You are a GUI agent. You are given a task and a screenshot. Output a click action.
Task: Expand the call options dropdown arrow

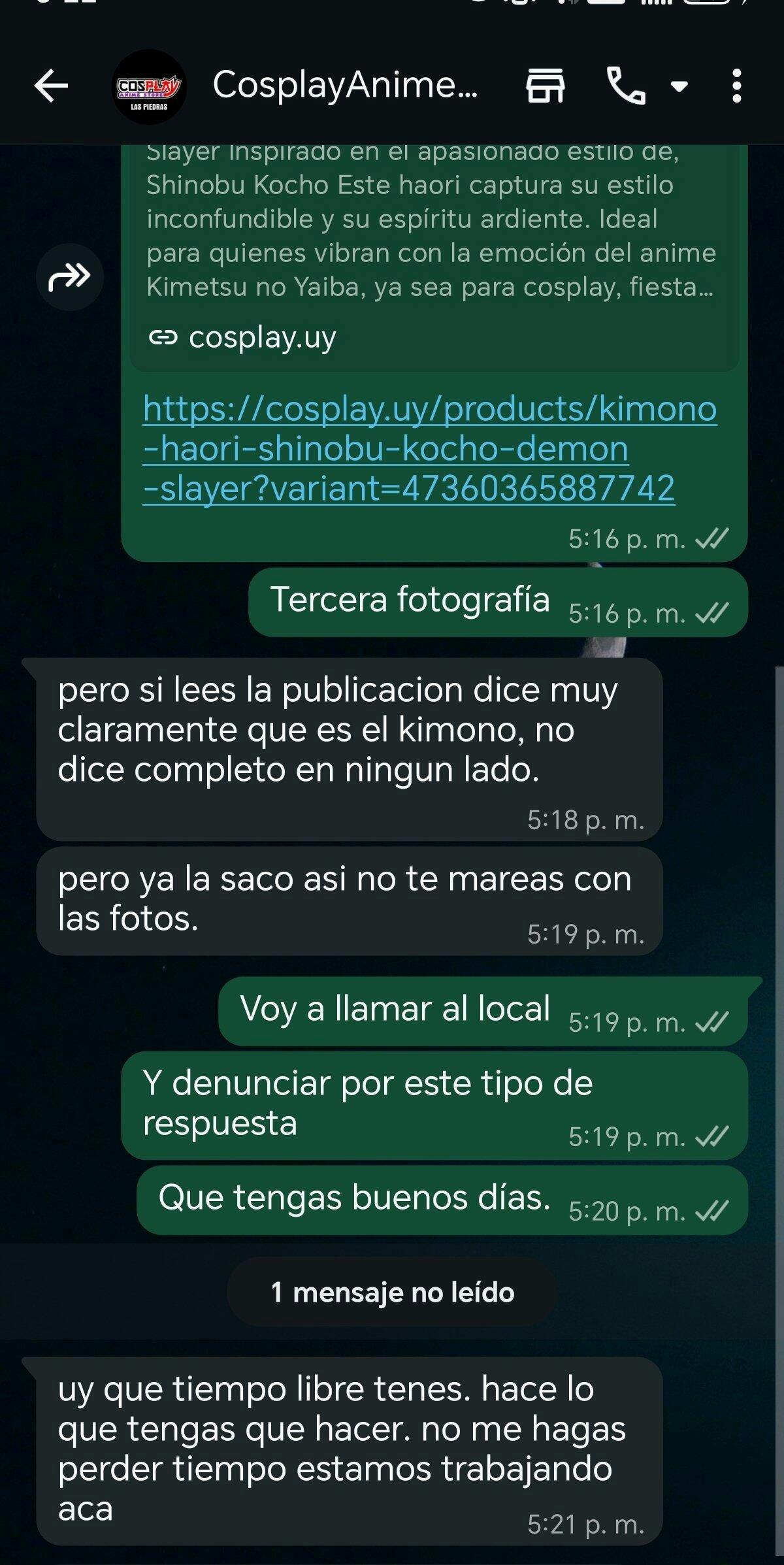point(679,86)
